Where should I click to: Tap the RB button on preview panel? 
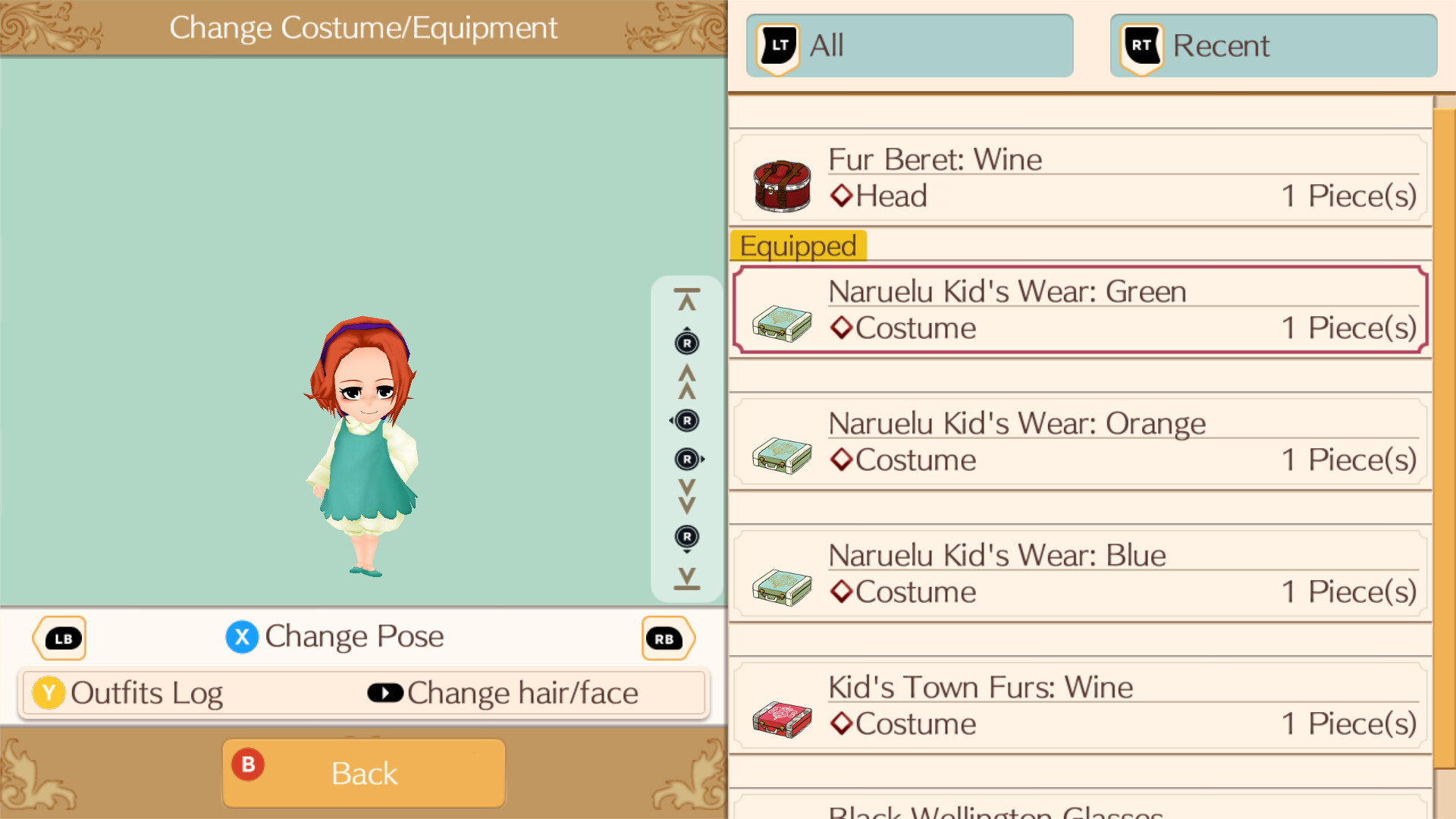(666, 639)
